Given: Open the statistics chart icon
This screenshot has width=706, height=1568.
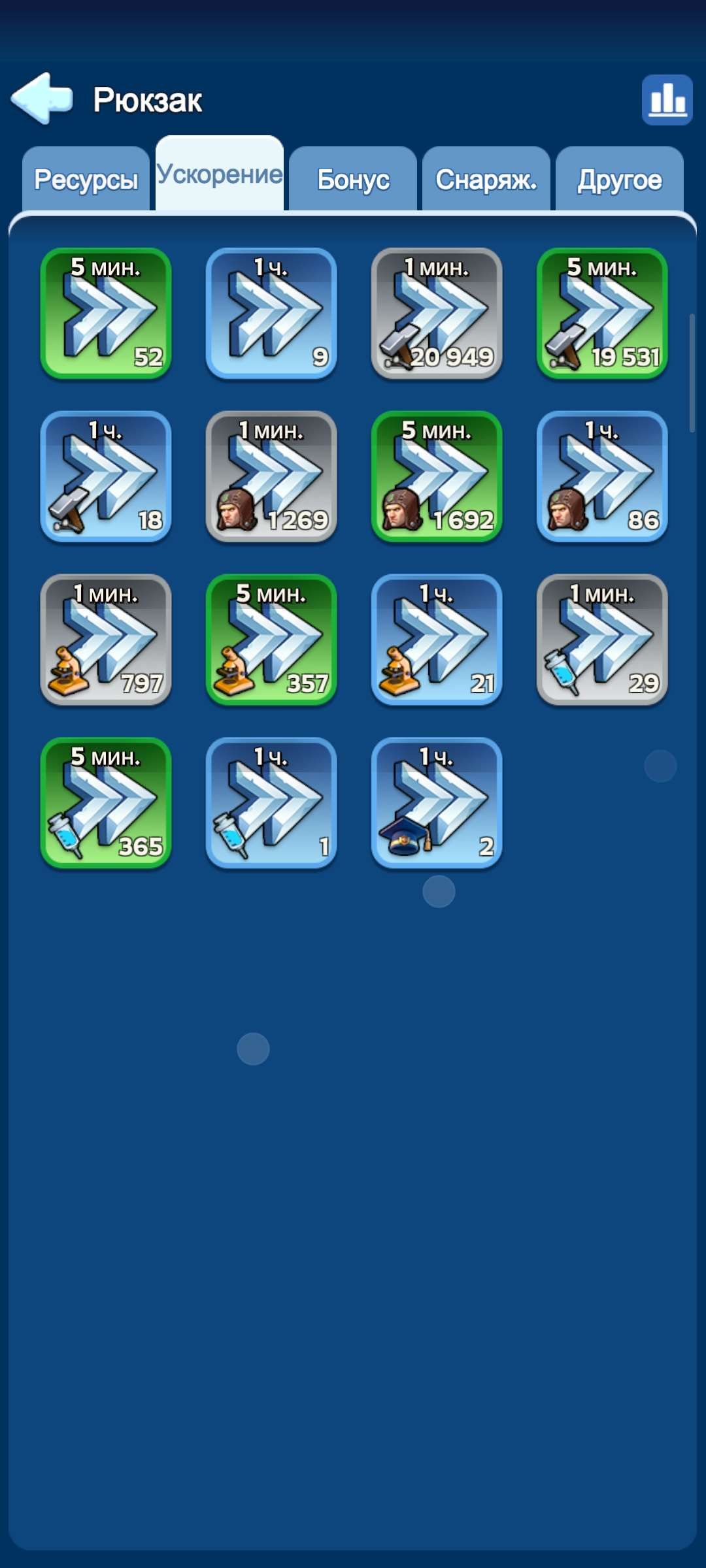Looking at the screenshot, I should point(667,99).
